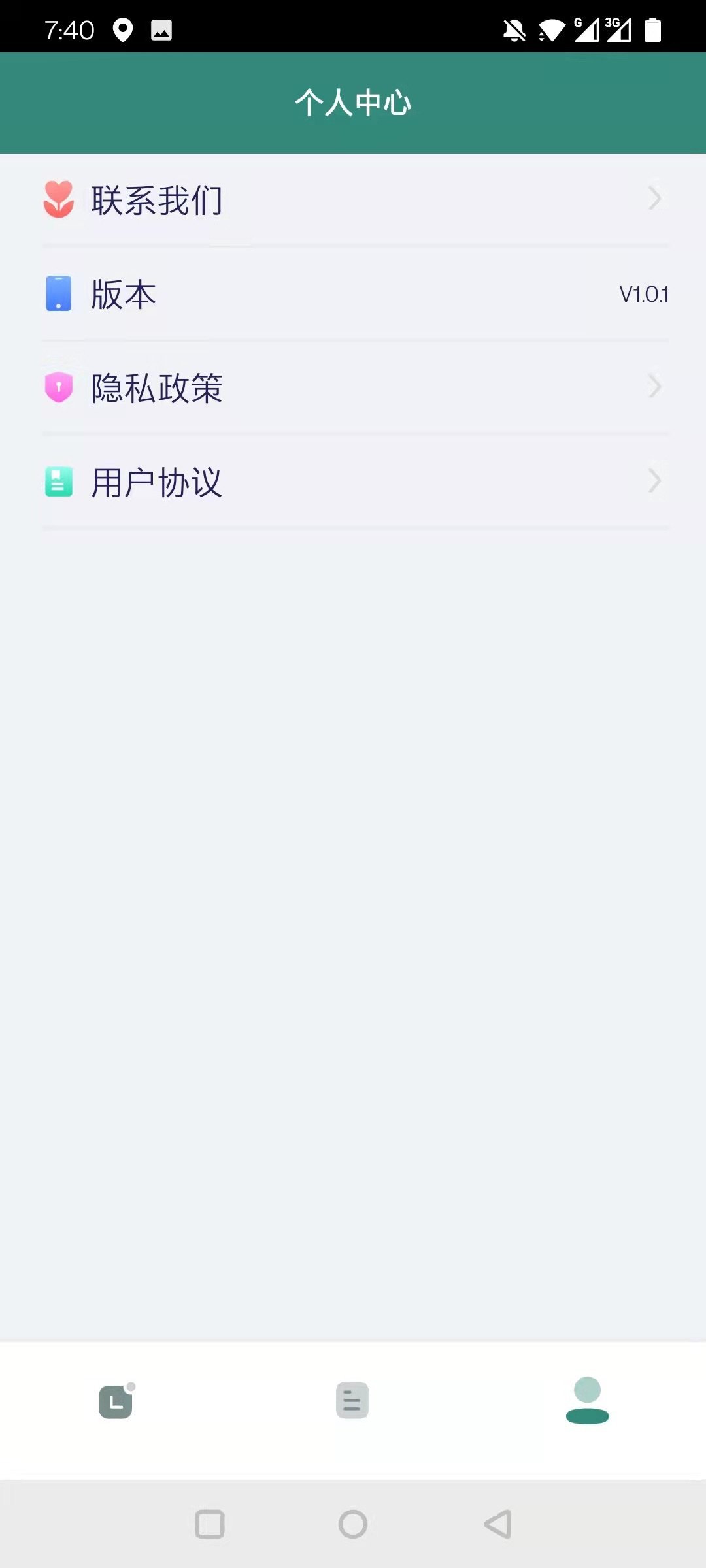706x1568 pixels.
Task: Click the pink shield icon for 隐私政策
Action: (58, 387)
